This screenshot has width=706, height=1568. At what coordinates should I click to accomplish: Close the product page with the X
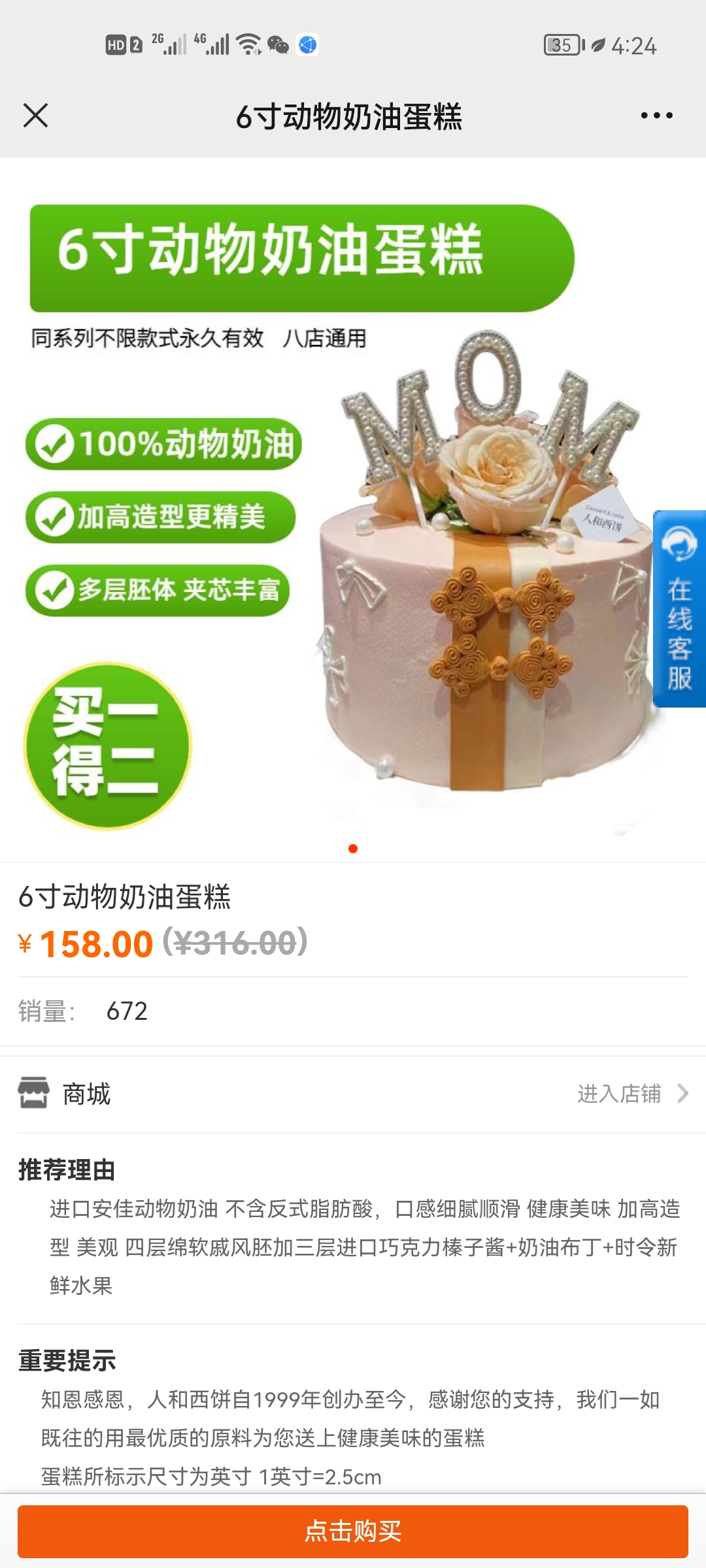pyautogui.click(x=35, y=116)
